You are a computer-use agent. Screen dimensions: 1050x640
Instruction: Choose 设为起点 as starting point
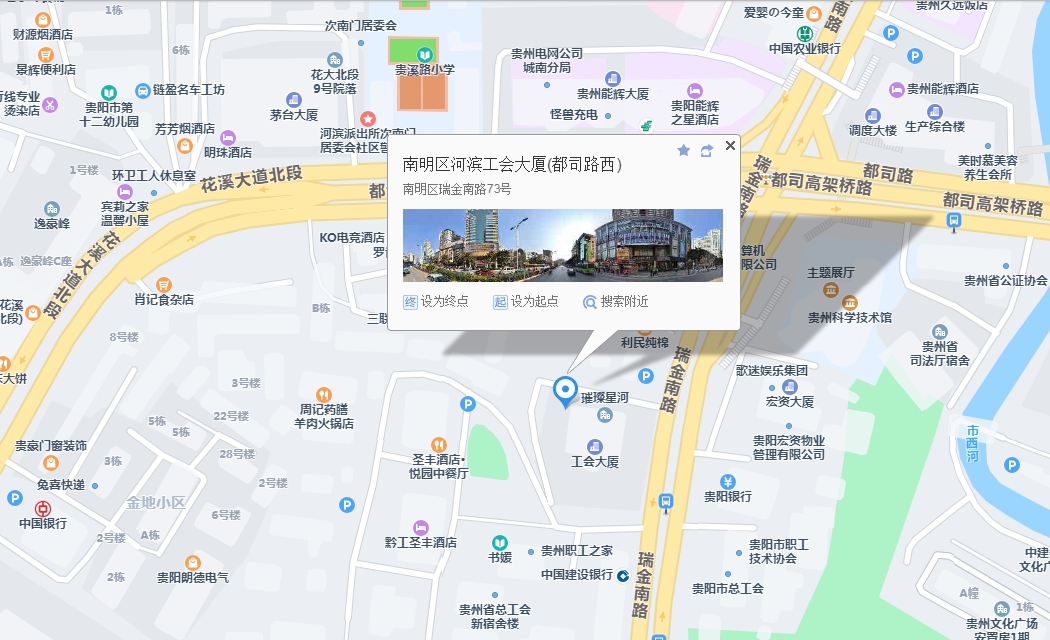(x=526, y=301)
